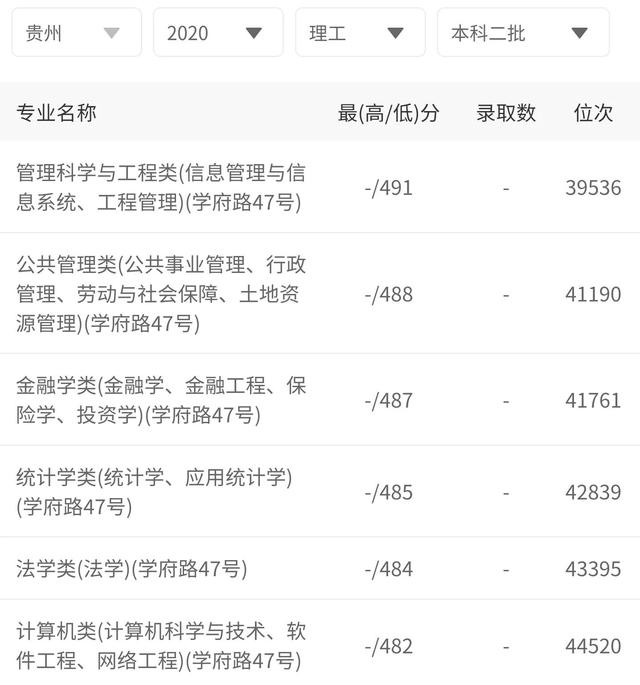Image resolution: width=640 pixels, height=685 pixels.
Task: Open the 贵州 province dropdown
Action: 76,33
